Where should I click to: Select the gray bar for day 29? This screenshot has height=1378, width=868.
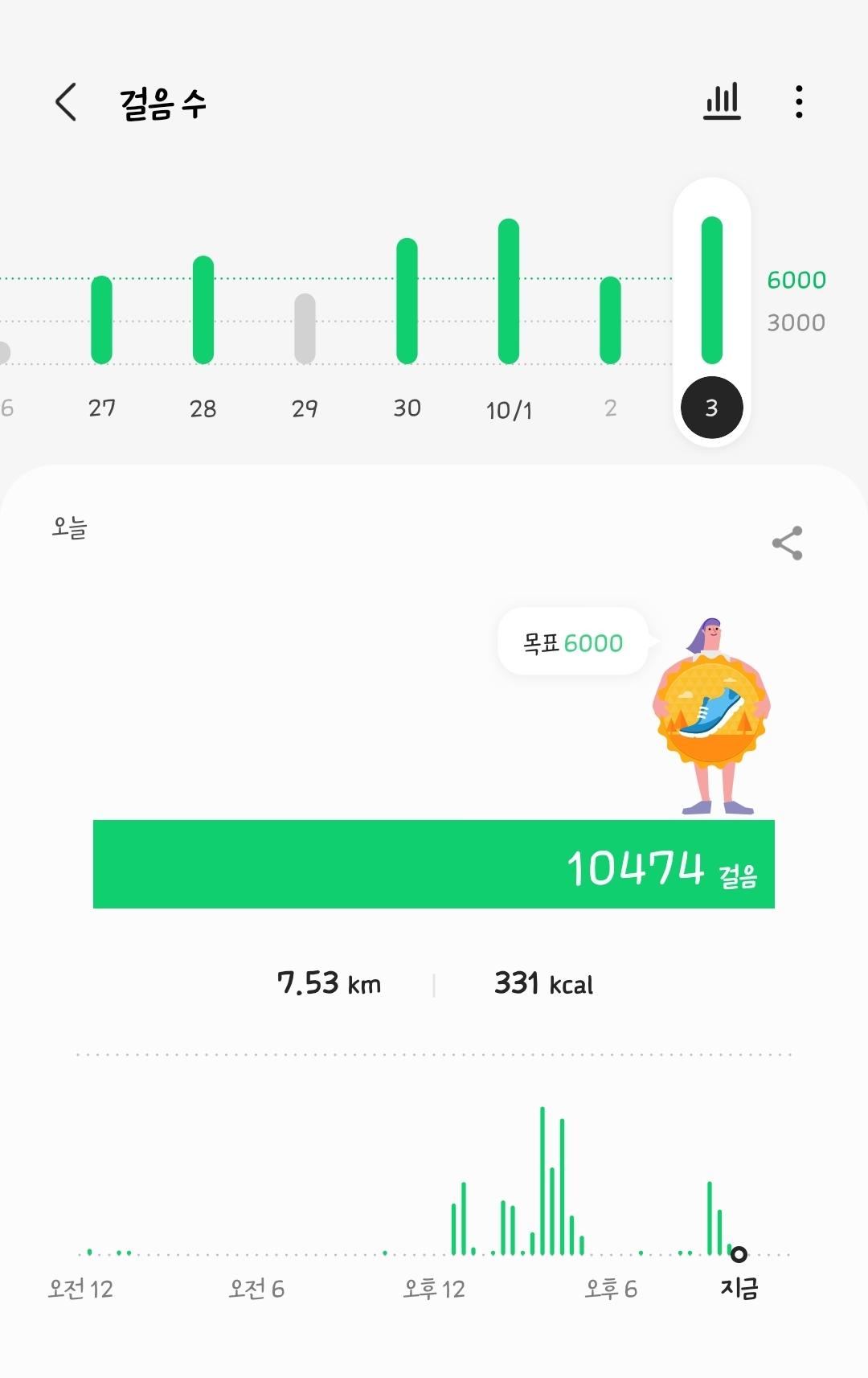(305, 329)
